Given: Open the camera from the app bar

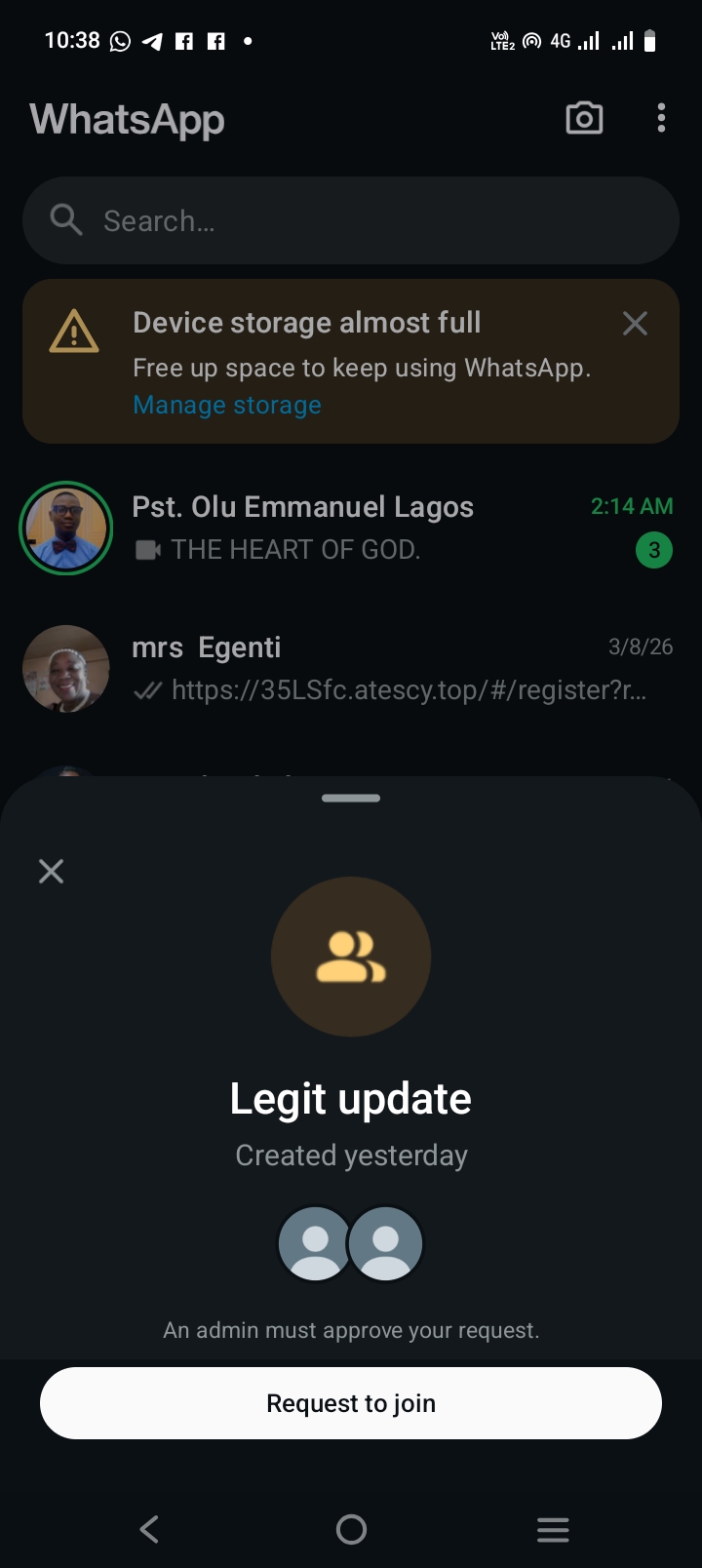Looking at the screenshot, I should point(584,119).
